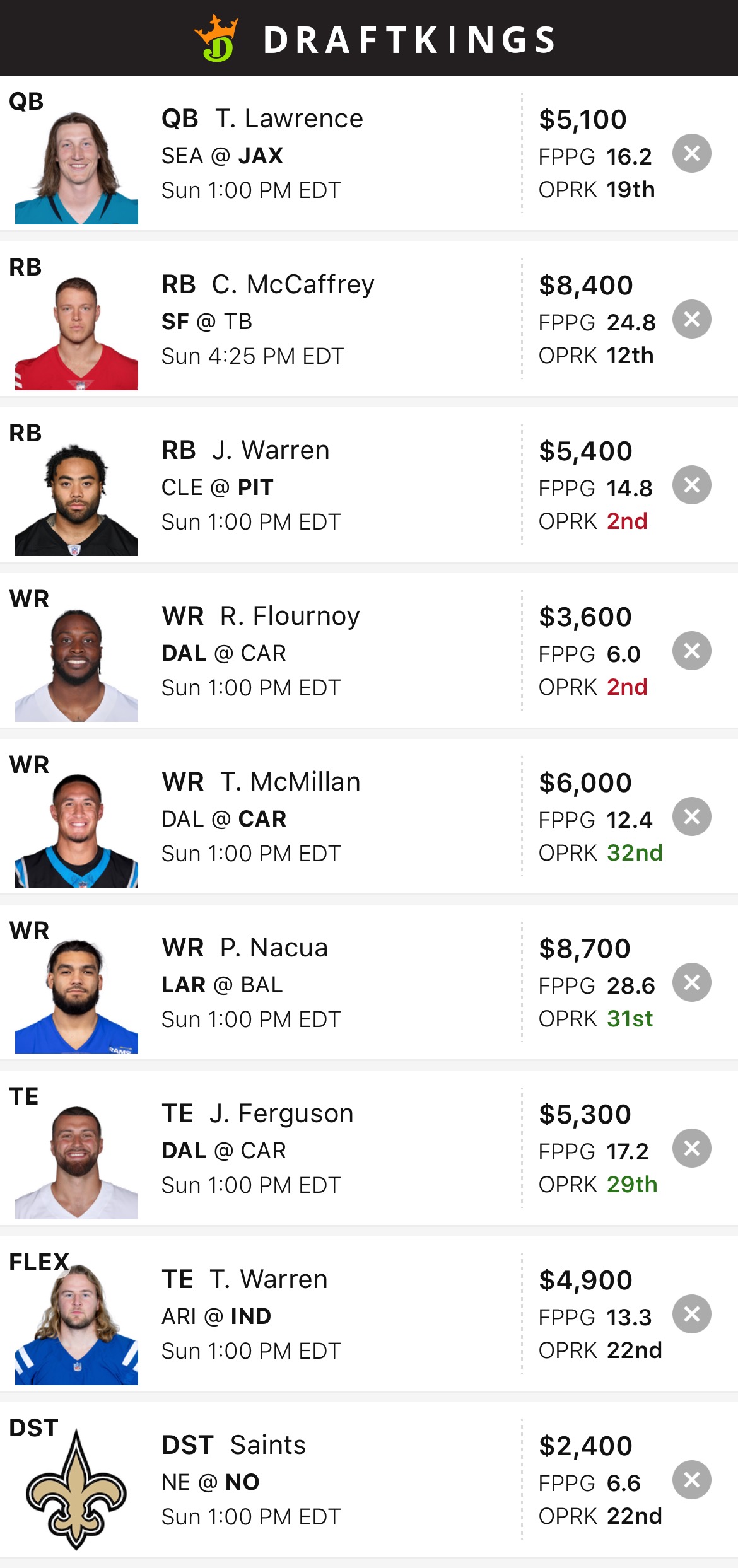
Task: Remove the Saints DST from the lineup
Action: pos(691,1480)
